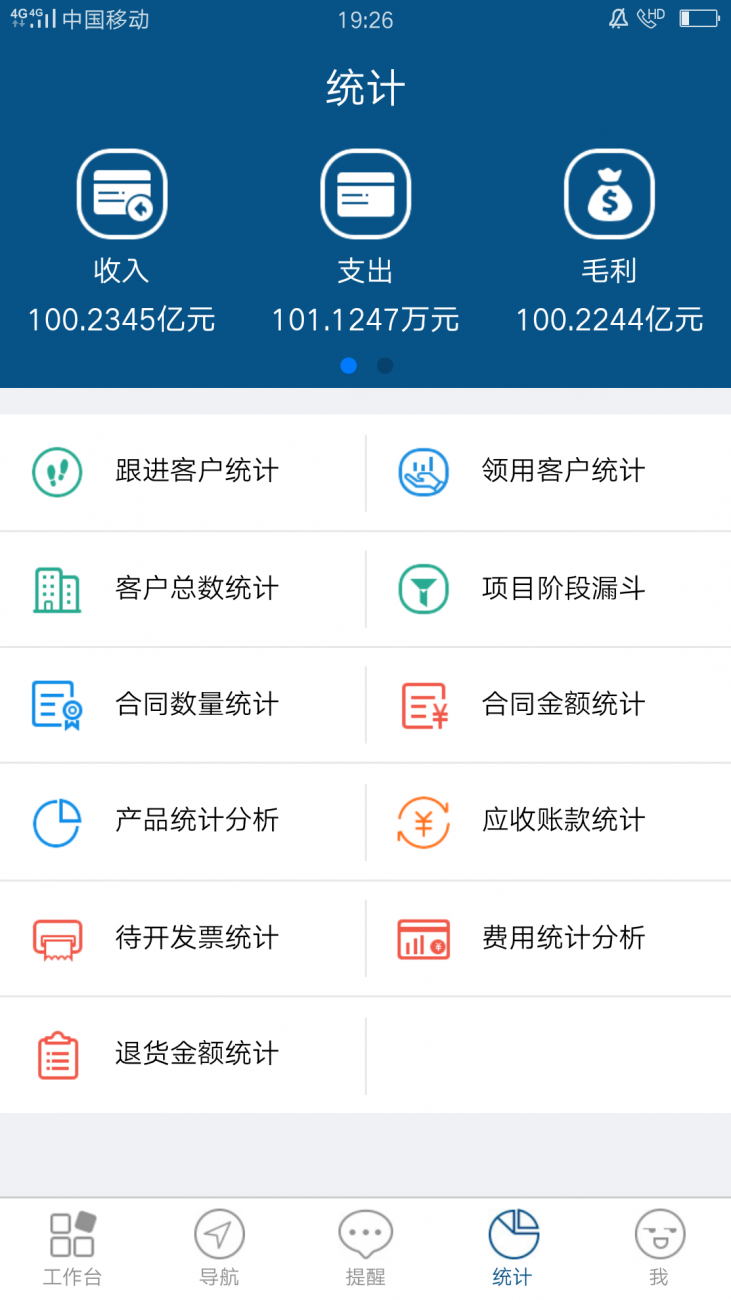Open 待开发票统计 printer icon
The width and height of the screenshot is (731, 1300).
[57, 938]
